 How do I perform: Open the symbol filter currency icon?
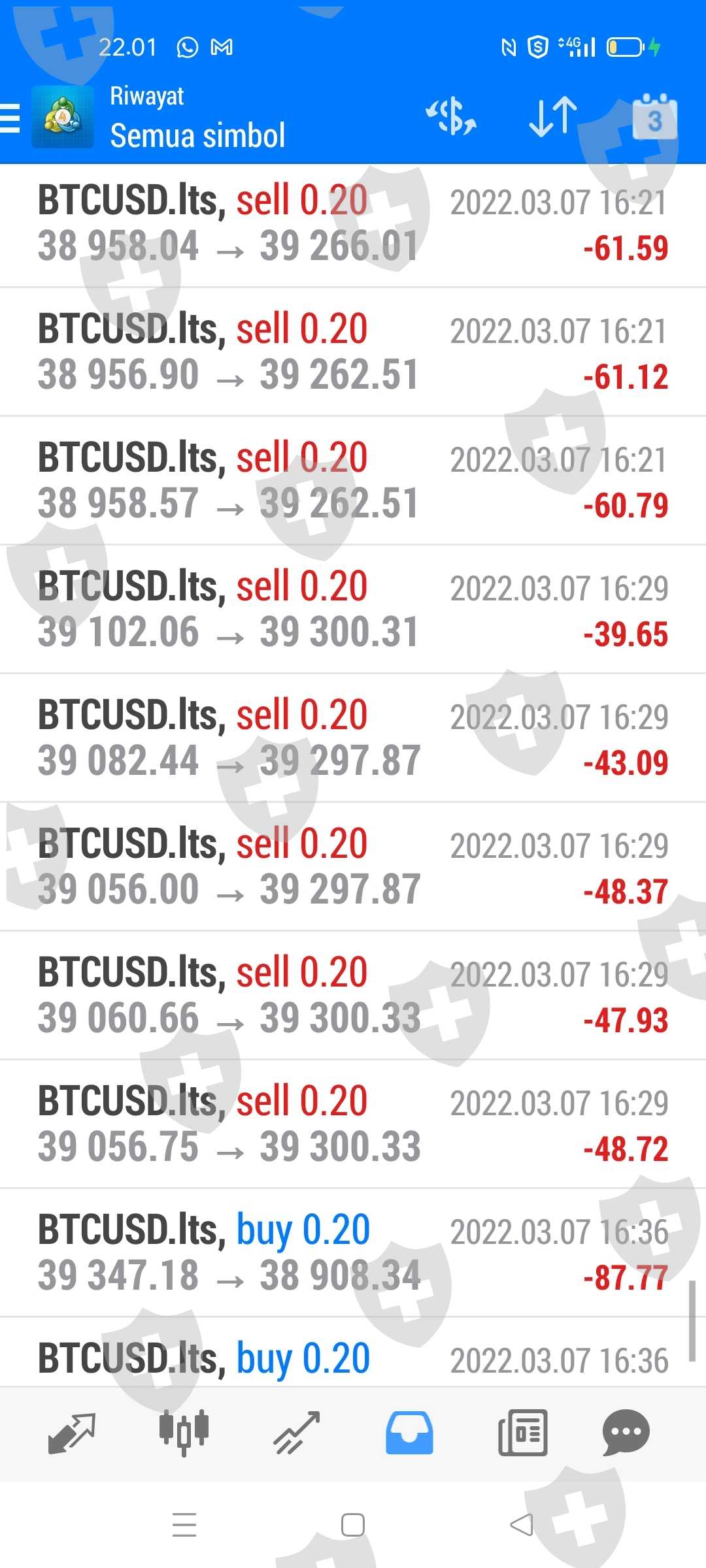[451, 117]
